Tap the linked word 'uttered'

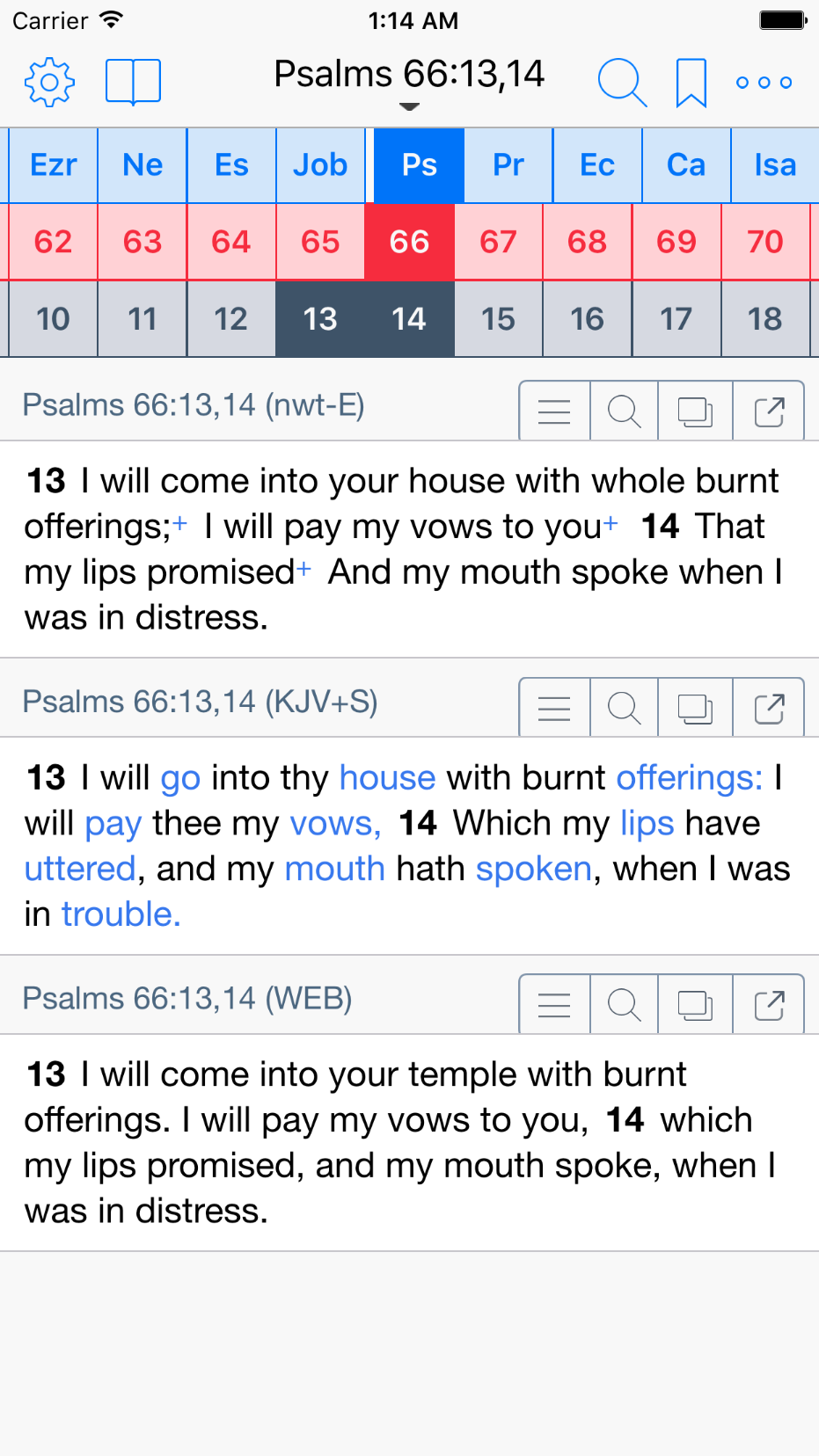click(80, 869)
